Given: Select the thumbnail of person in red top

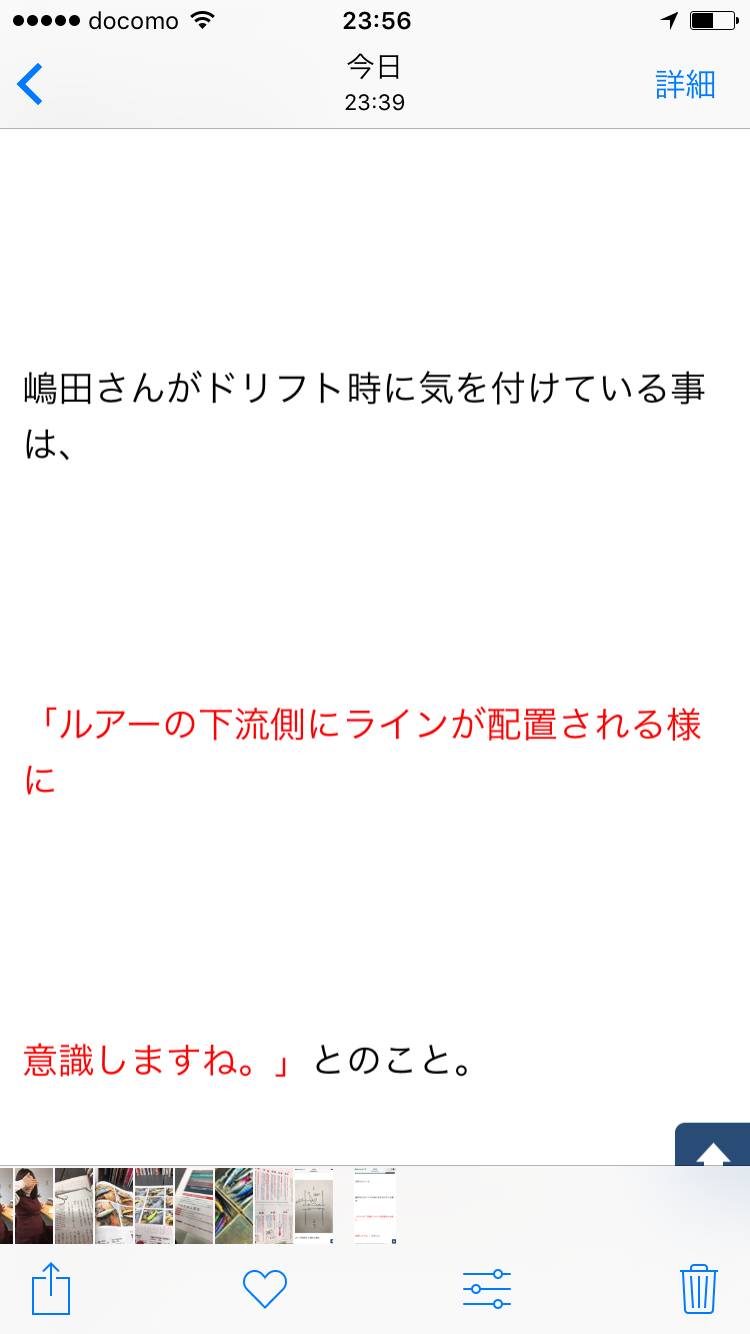Looking at the screenshot, I should 33,1205.
